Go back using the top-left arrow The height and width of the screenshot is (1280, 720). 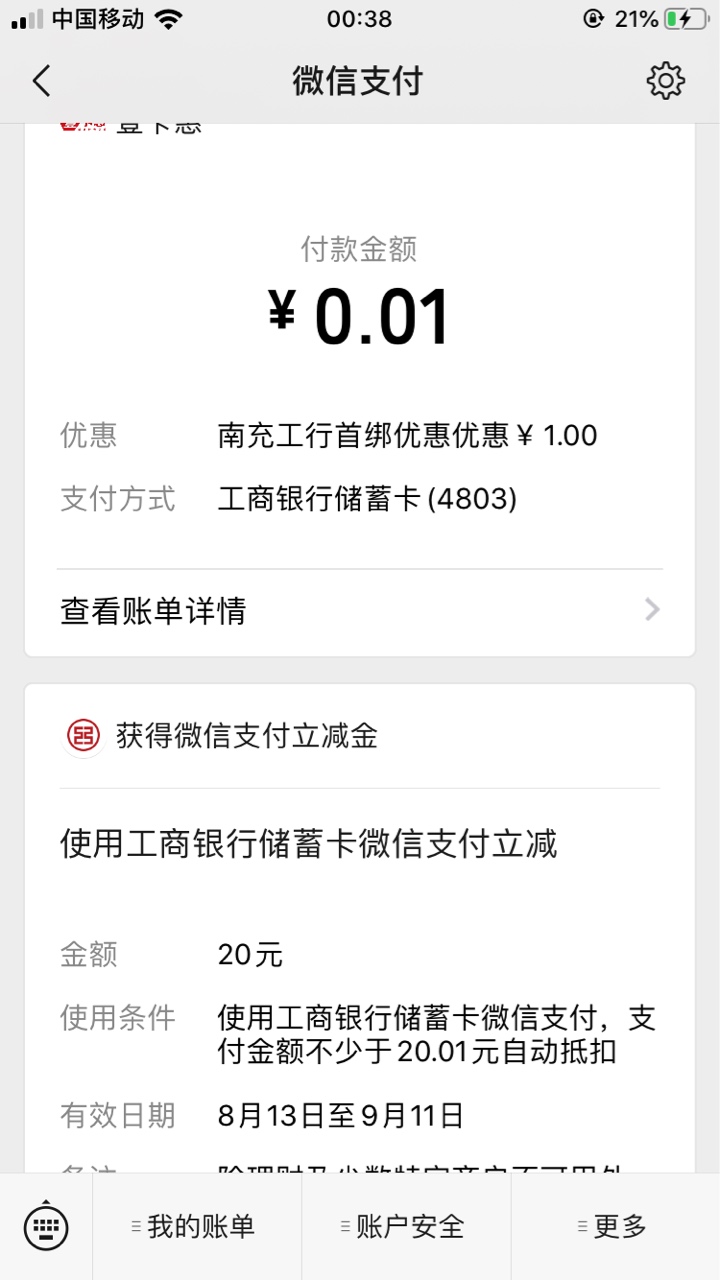point(41,81)
